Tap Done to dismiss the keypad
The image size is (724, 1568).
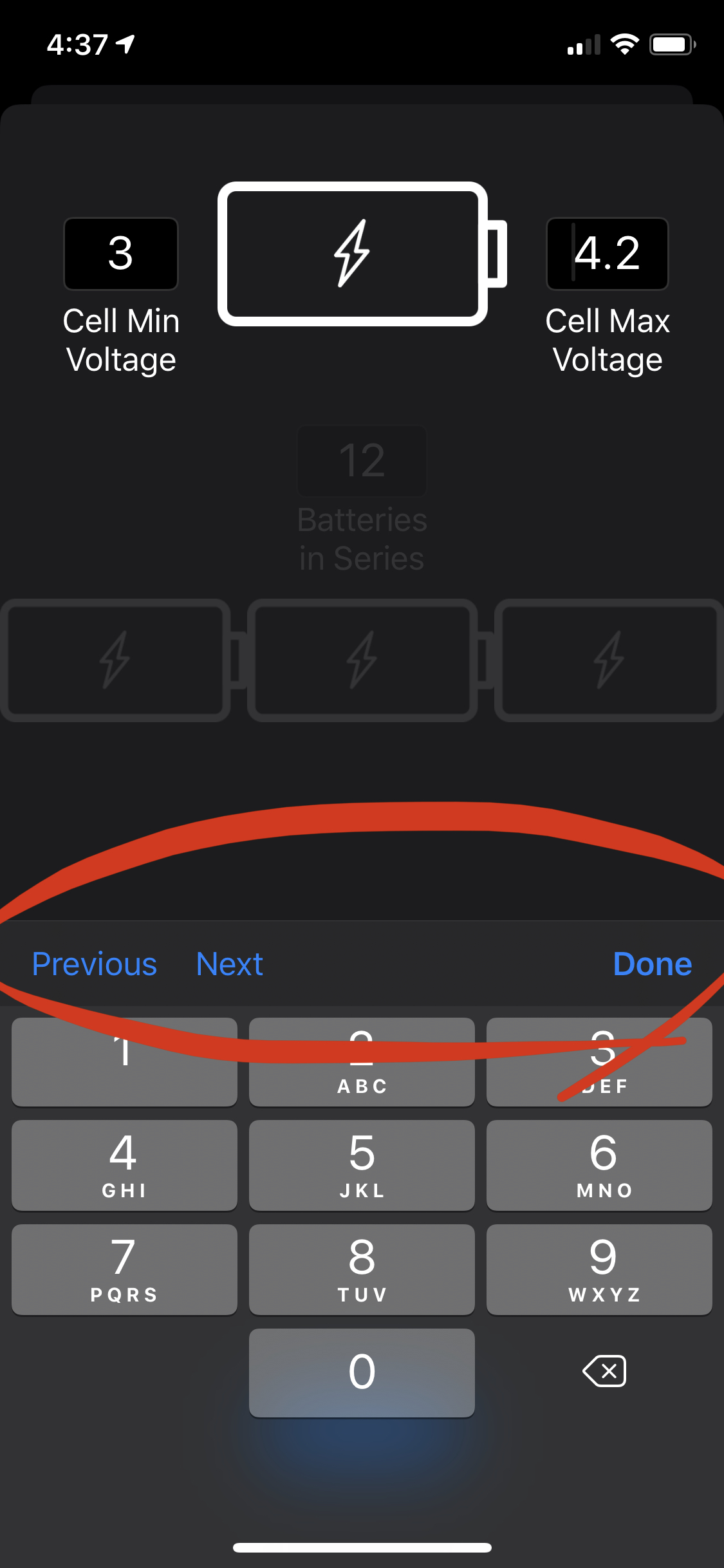tap(652, 964)
